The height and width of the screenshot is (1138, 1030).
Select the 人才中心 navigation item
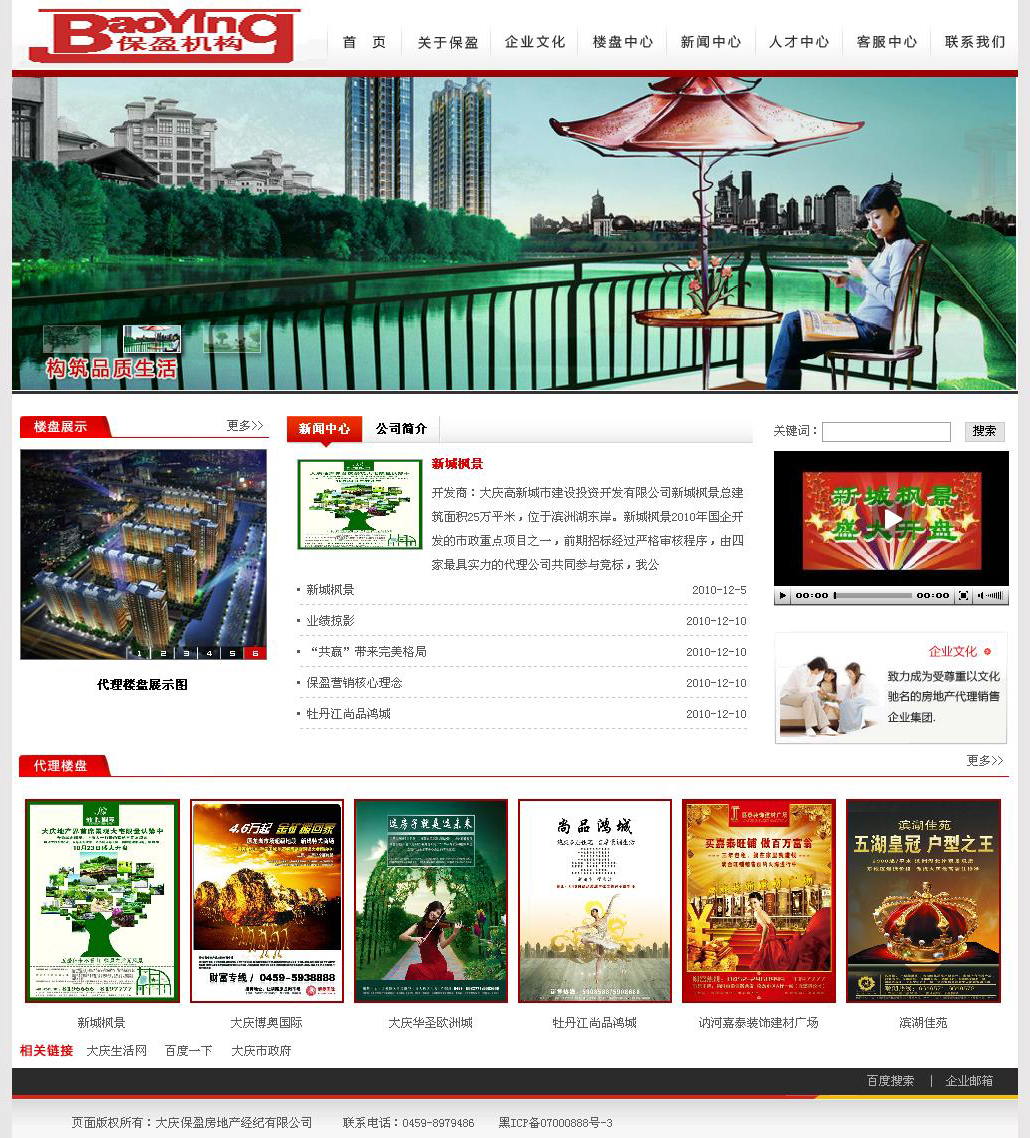(799, 42)
